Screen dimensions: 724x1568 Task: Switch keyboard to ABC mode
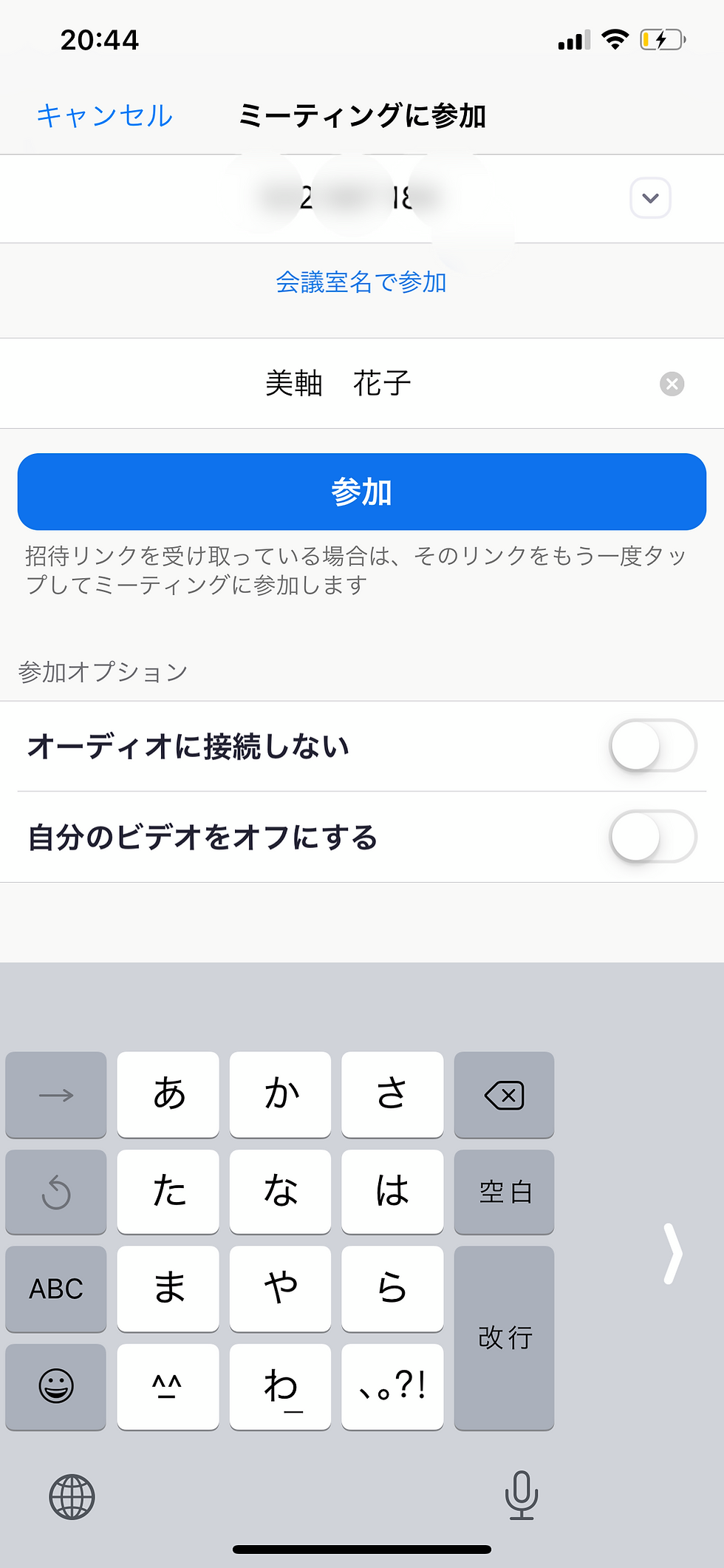(56, 1289)
